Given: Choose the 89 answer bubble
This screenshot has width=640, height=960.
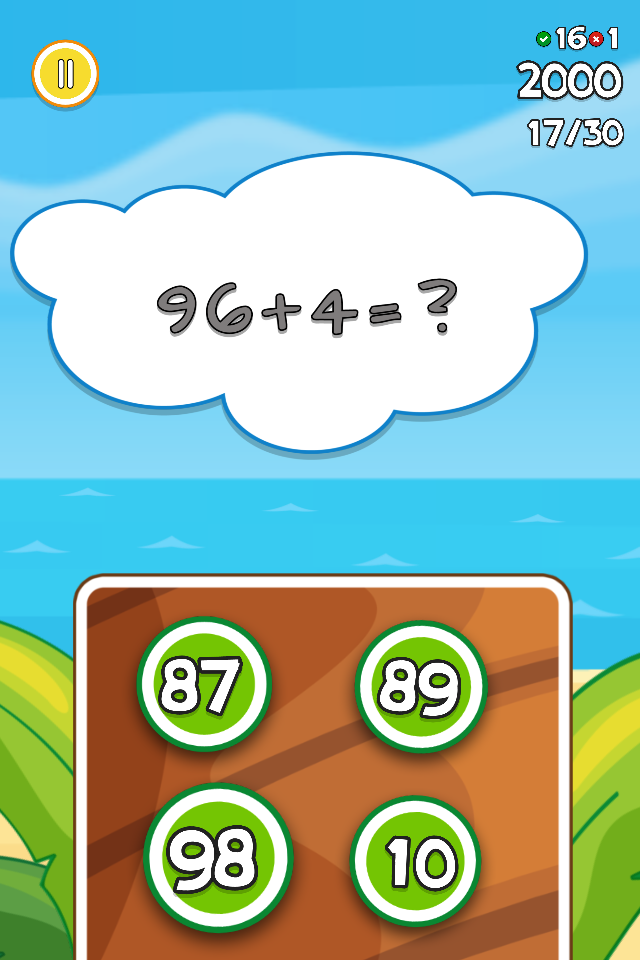Looking at the screenshot, I should pyautogui.click(x=421, y=686).
